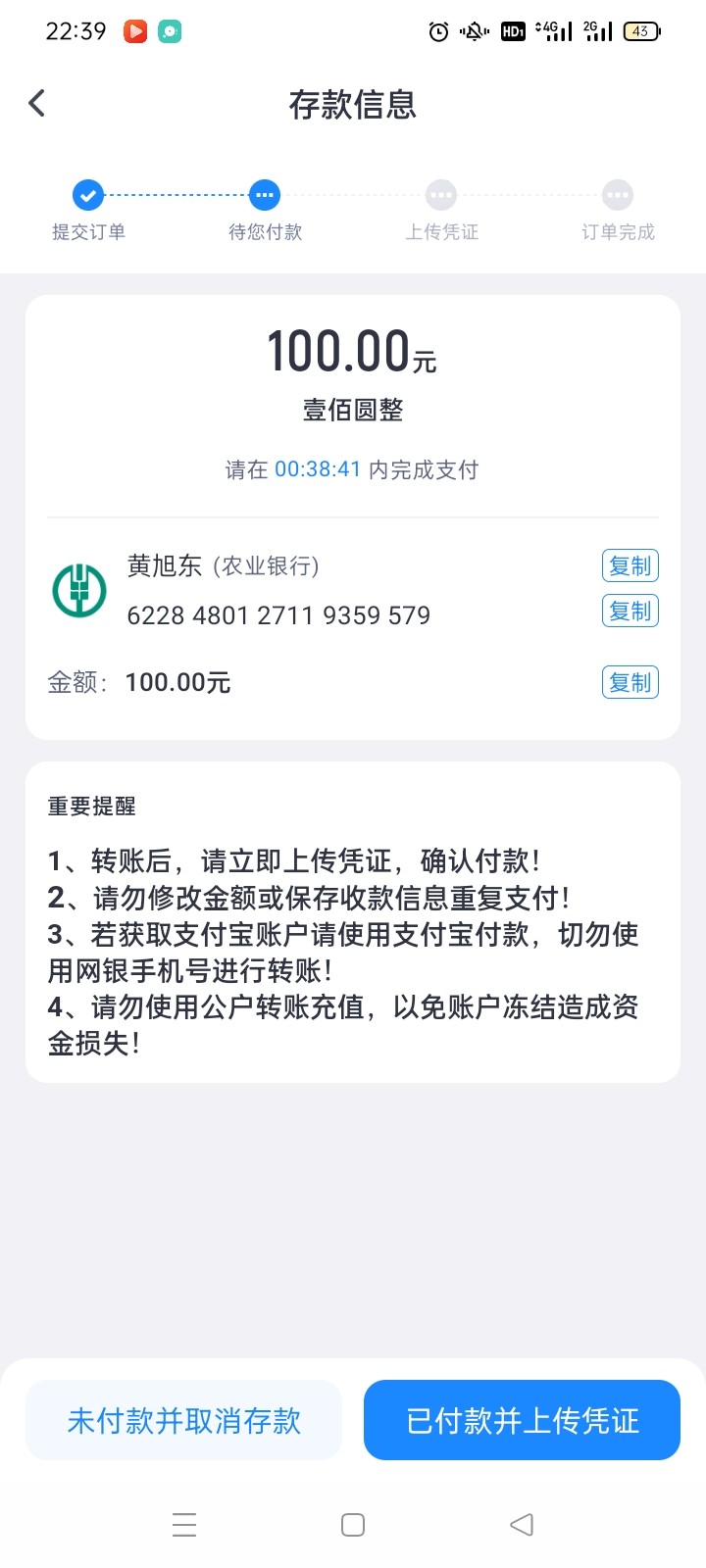The width and height of the screenshot is (706, 1568).
Task: Copy the amount 100.00元
Action: [630, 682]
